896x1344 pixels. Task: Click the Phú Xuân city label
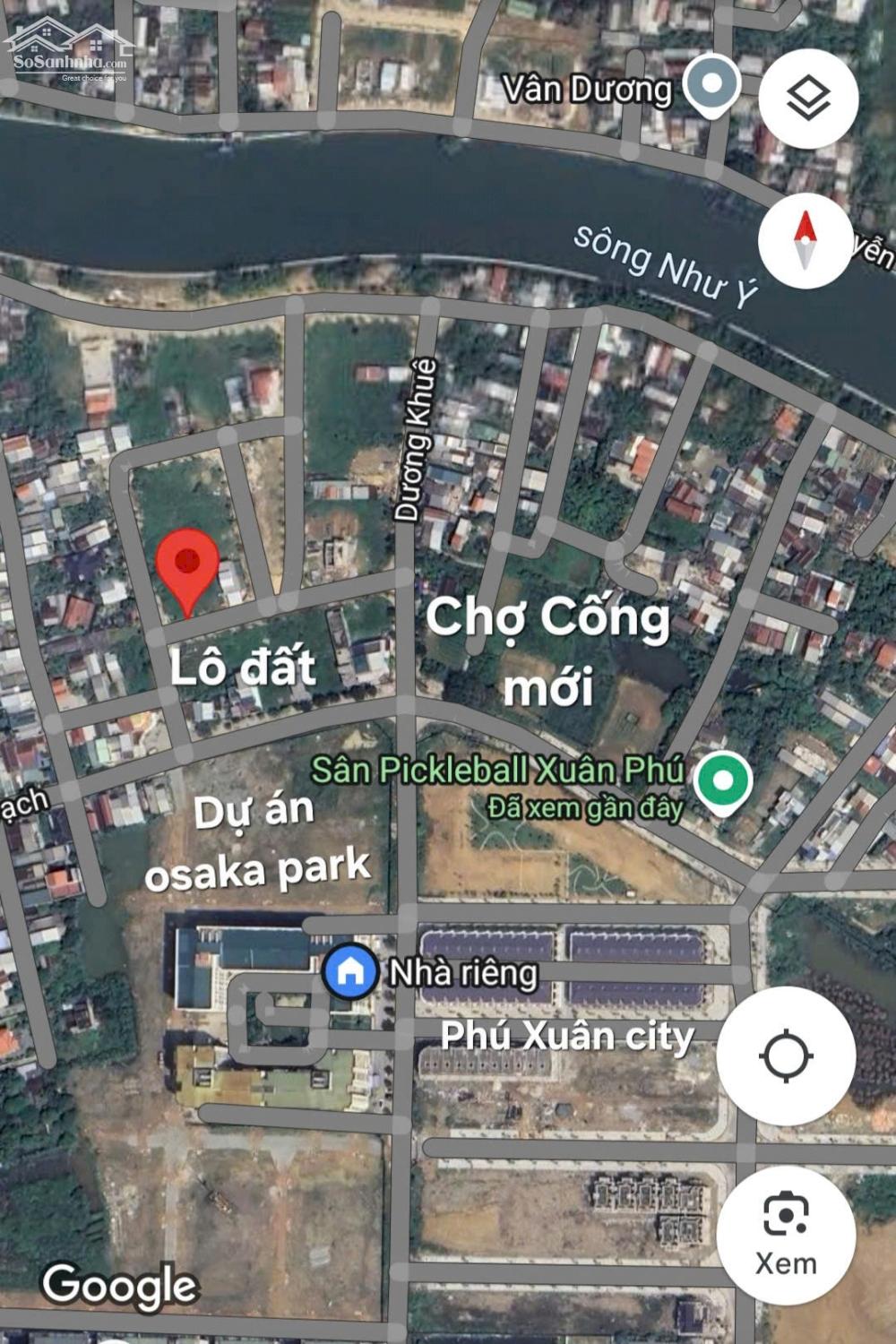pos(567,1038)
